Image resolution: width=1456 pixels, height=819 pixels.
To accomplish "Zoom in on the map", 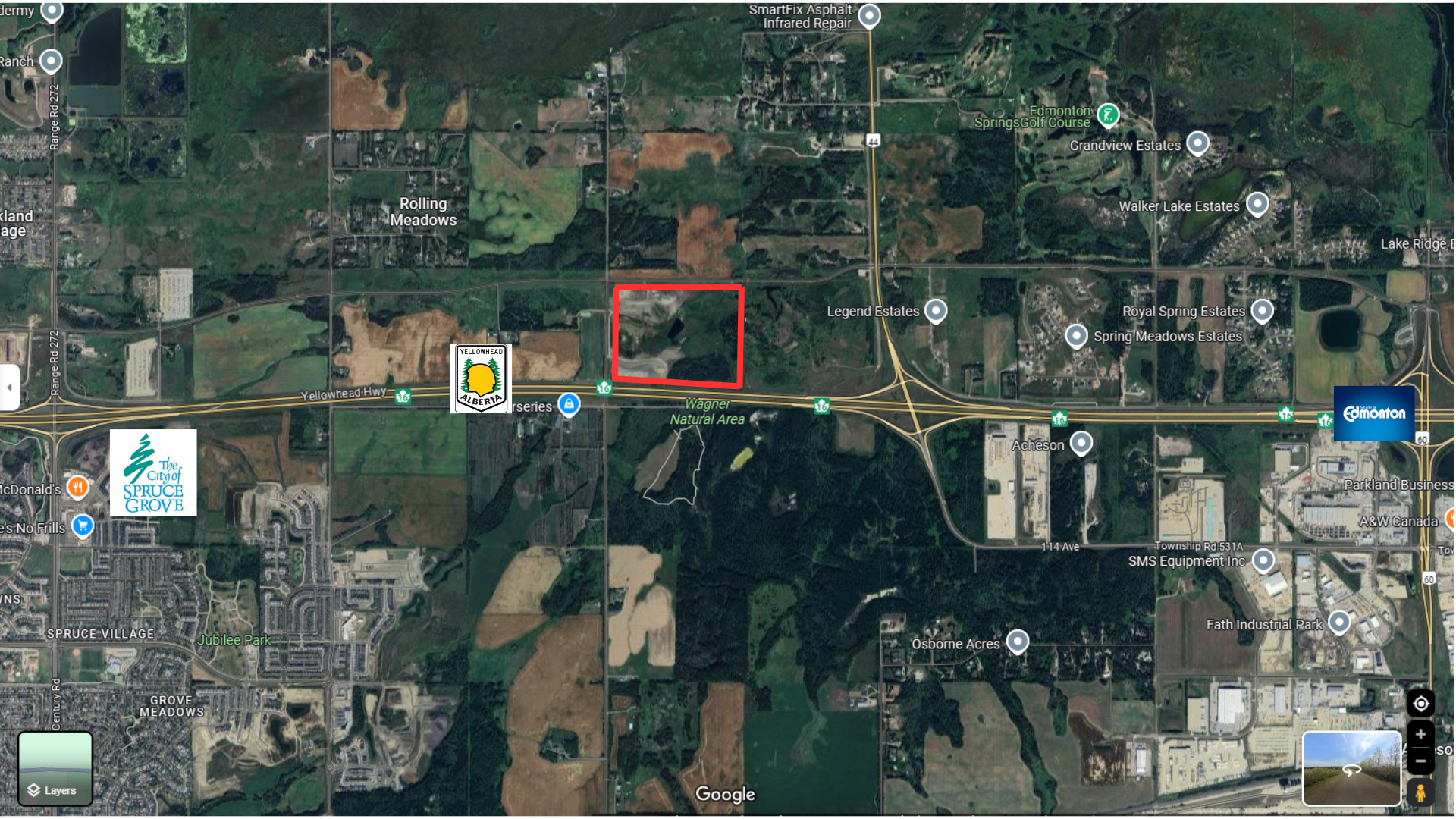I will [1420, 734].
